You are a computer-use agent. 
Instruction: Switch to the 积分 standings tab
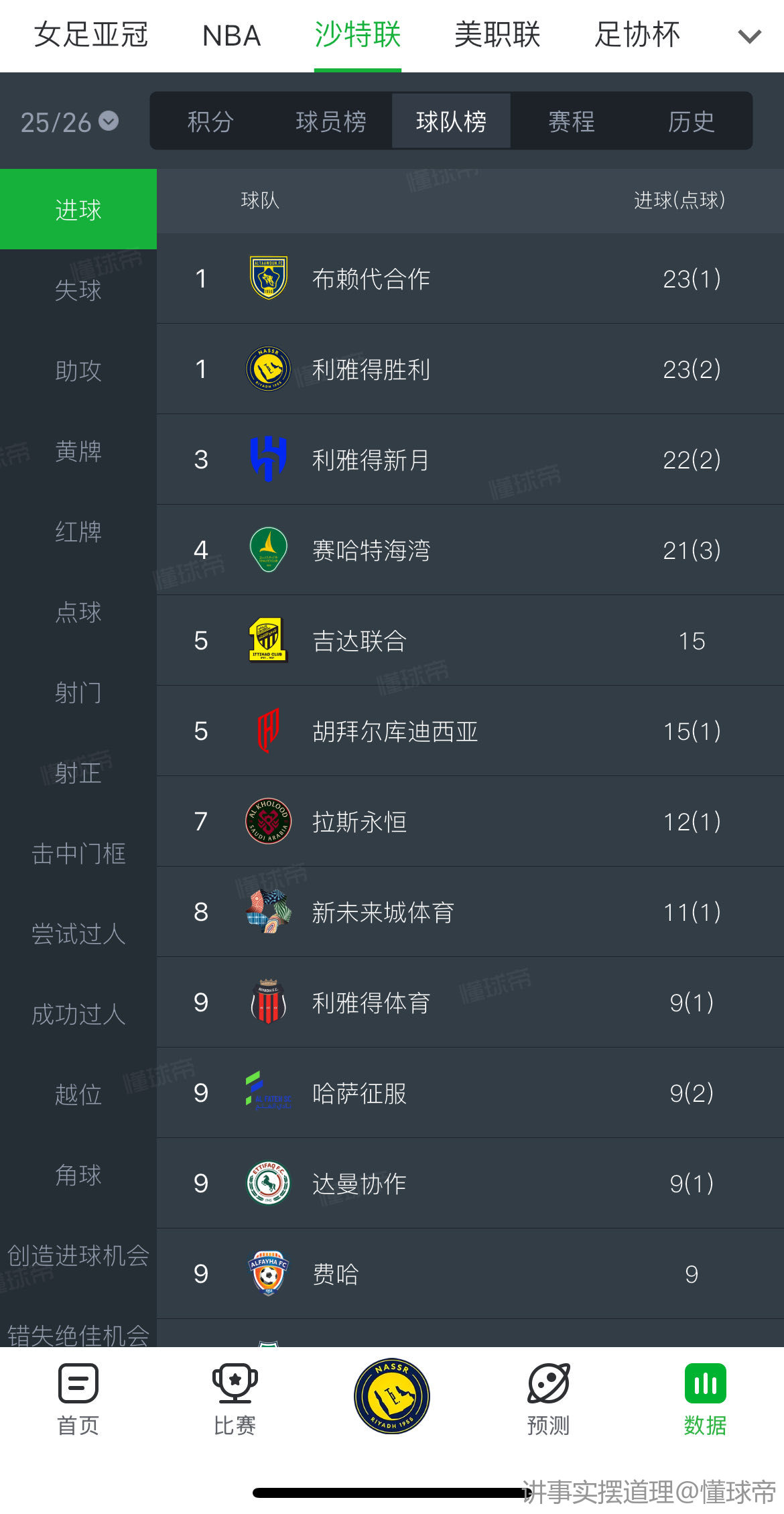(x=210, y=121)
